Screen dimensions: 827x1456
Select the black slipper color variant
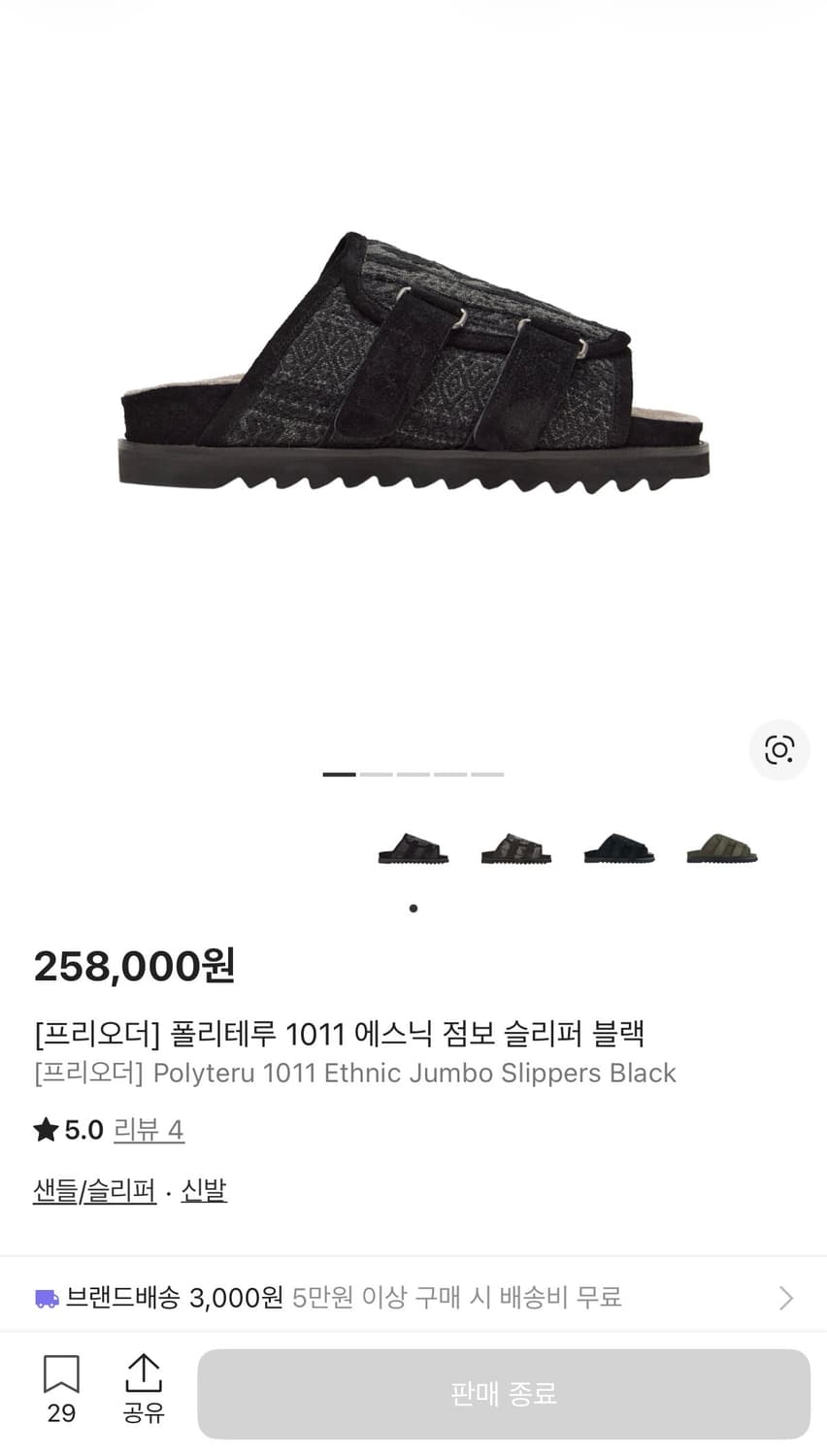(x=618, y=849)
